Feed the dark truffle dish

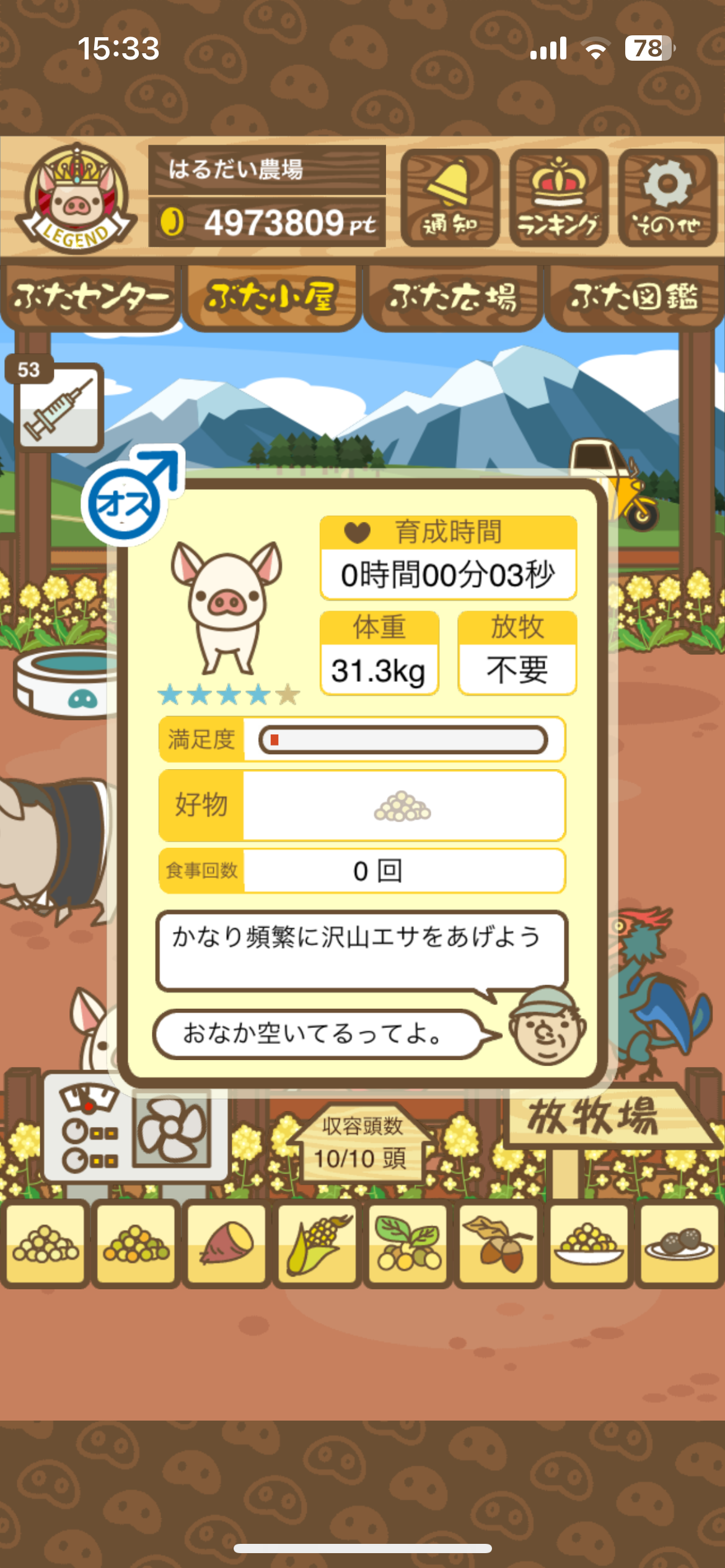(679, 1244)
